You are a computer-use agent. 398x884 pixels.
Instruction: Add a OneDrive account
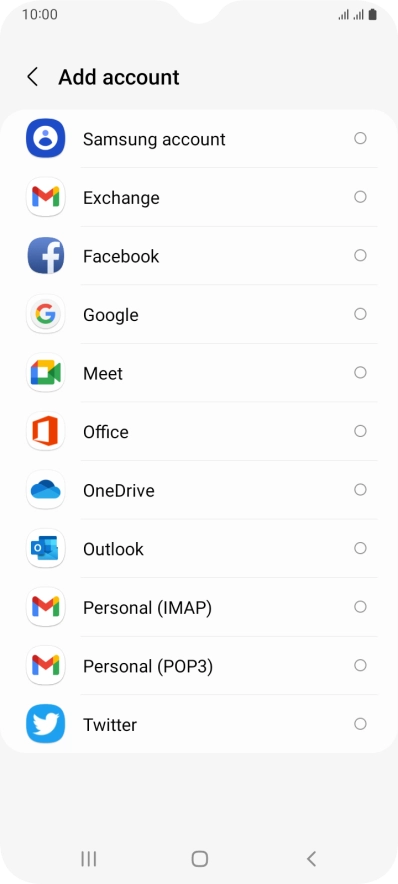[x=199, y=490]
